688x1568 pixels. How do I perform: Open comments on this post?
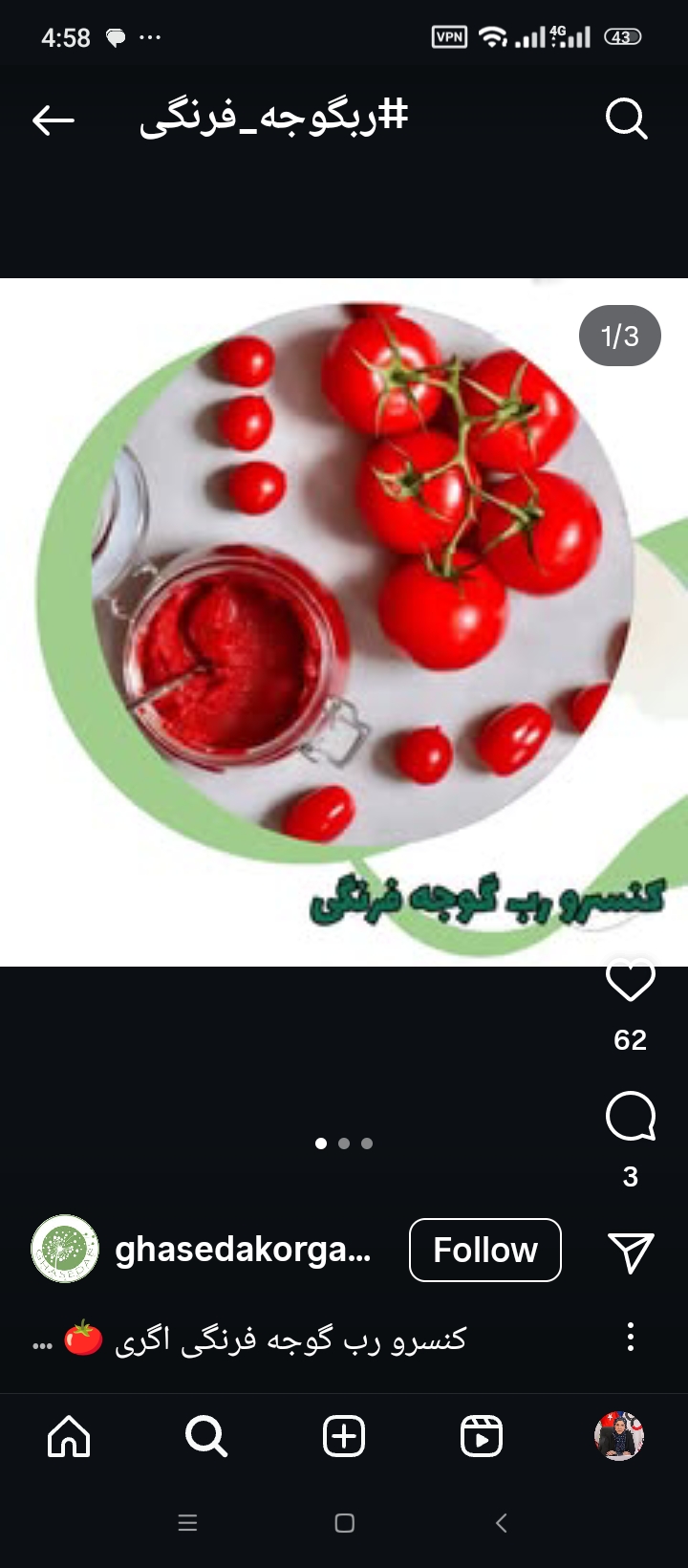click(630, 1116)
